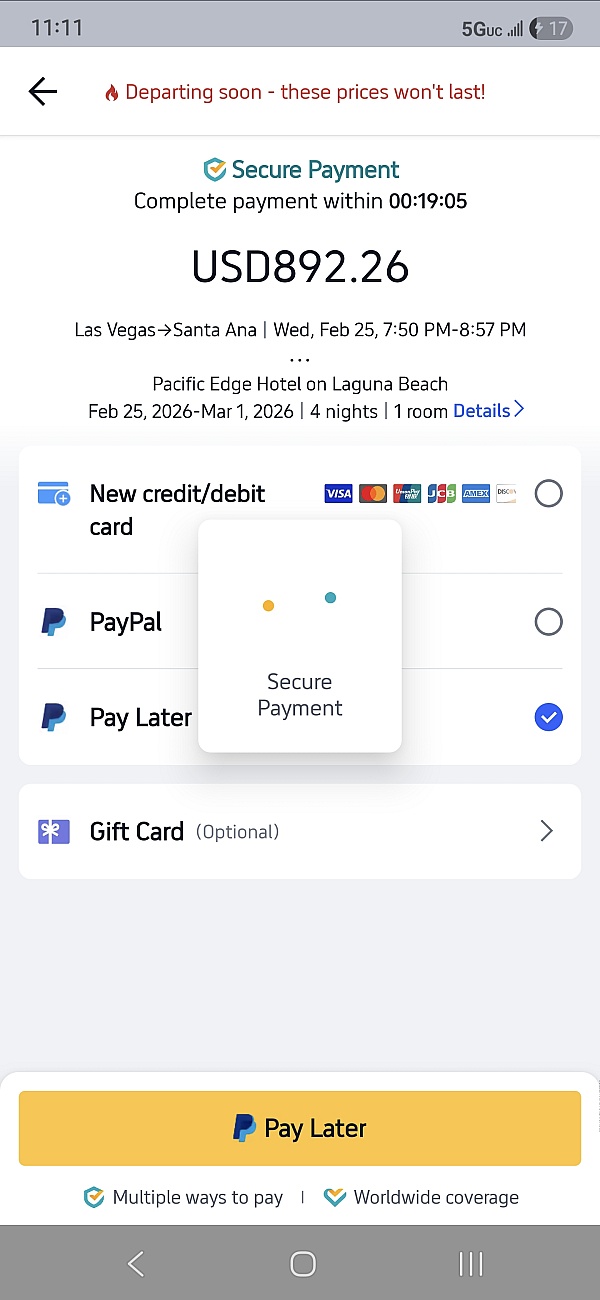Go to home screen via navigation bar

(x=302, y=1264)
